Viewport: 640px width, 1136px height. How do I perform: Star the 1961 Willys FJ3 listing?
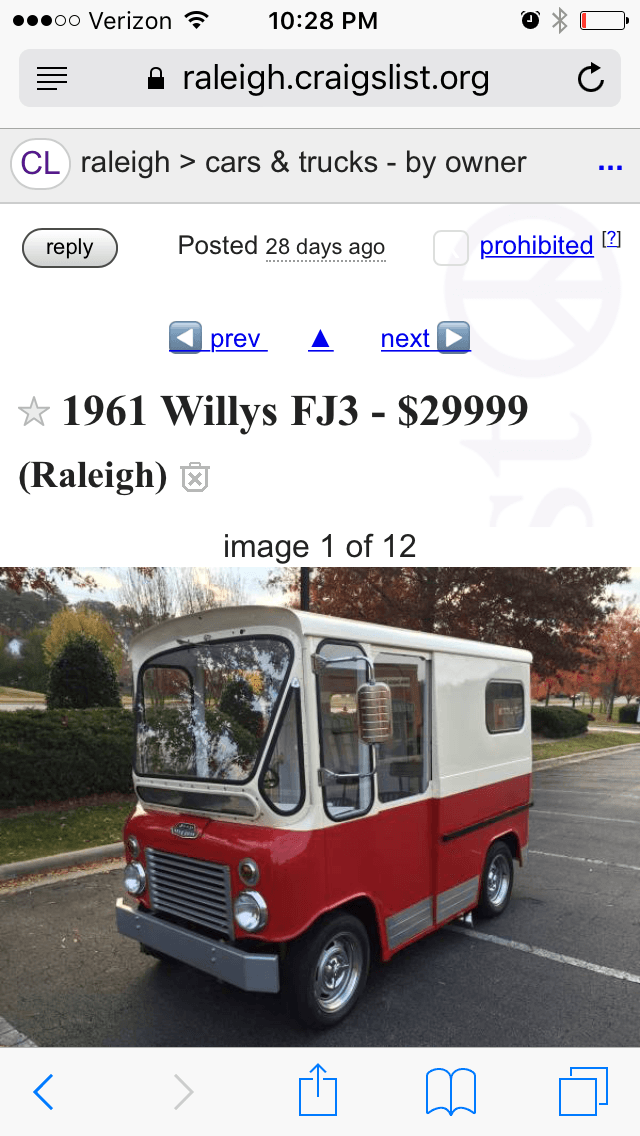[x=34, y=412]
